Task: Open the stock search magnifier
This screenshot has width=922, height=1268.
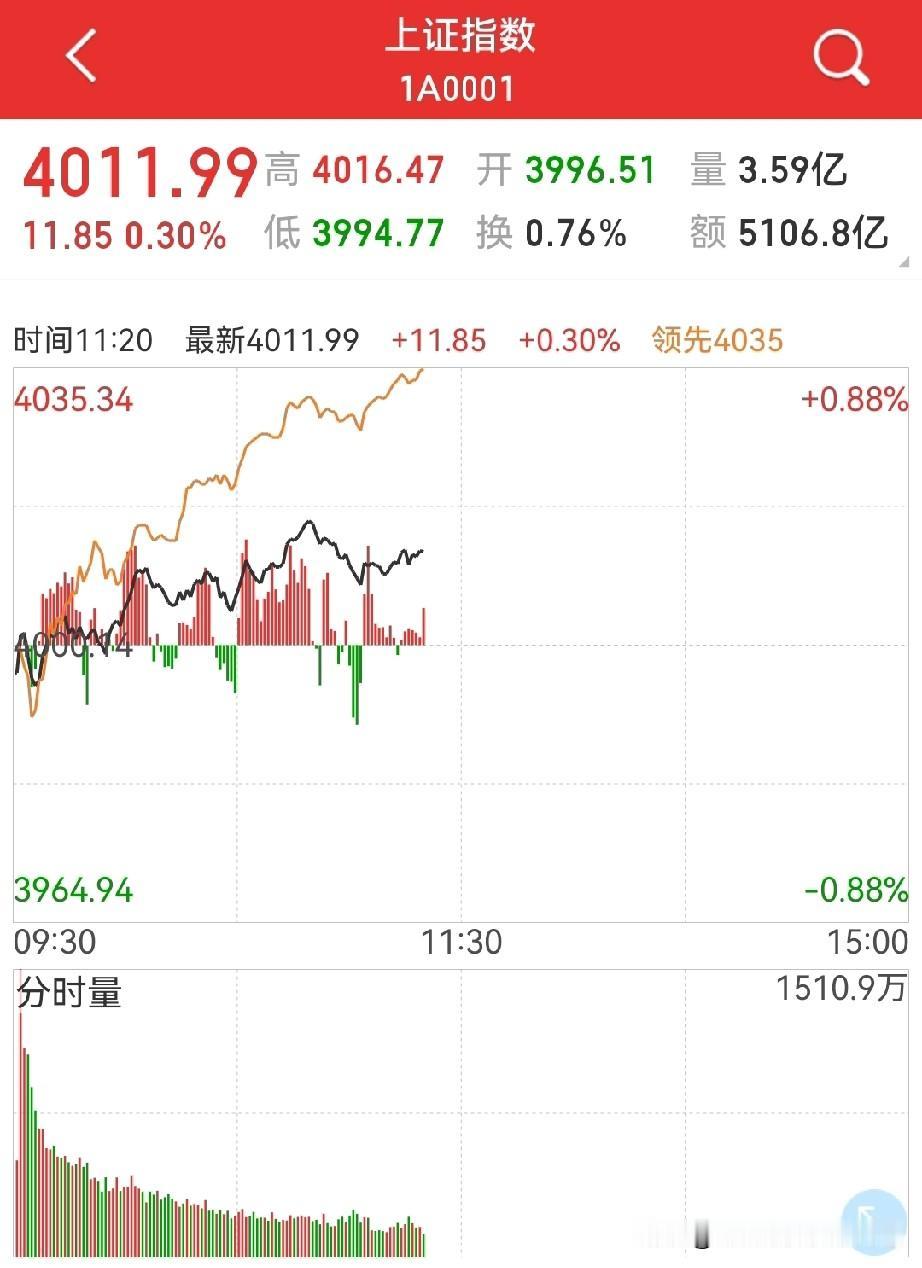Action: tap(841, 56)
